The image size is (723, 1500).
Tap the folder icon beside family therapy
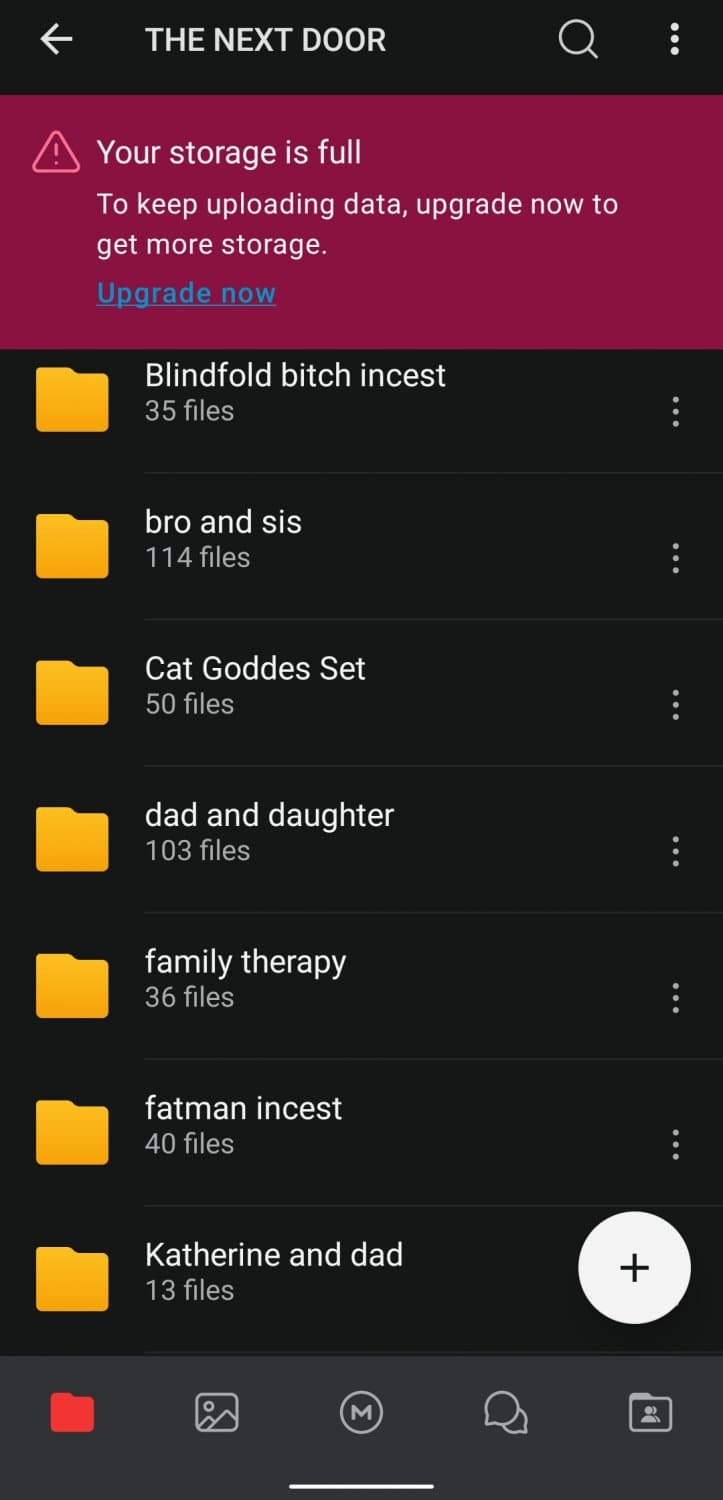(x=71, y=984)
